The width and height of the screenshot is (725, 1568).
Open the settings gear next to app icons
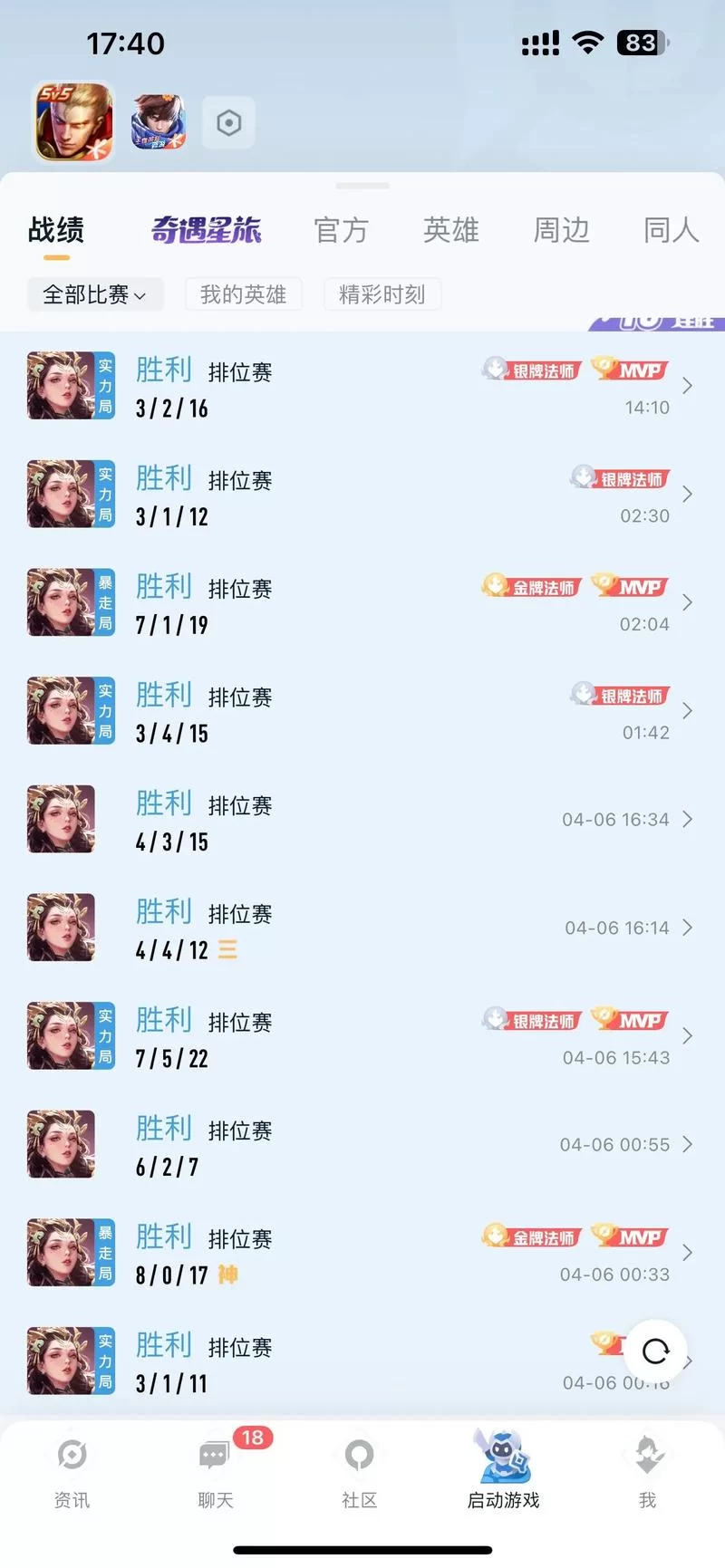tap(228, 122)
